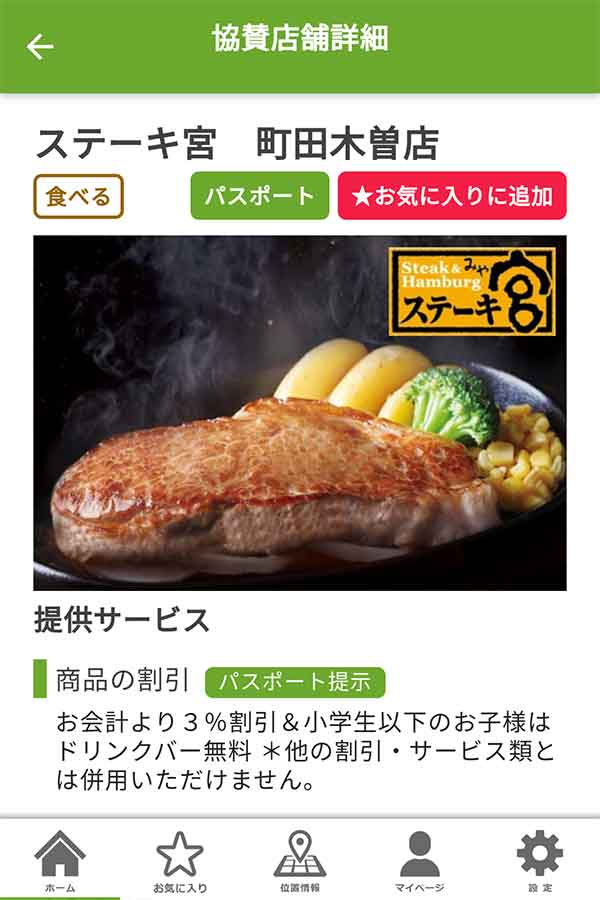Open the 設定 tab

point(540,861)
